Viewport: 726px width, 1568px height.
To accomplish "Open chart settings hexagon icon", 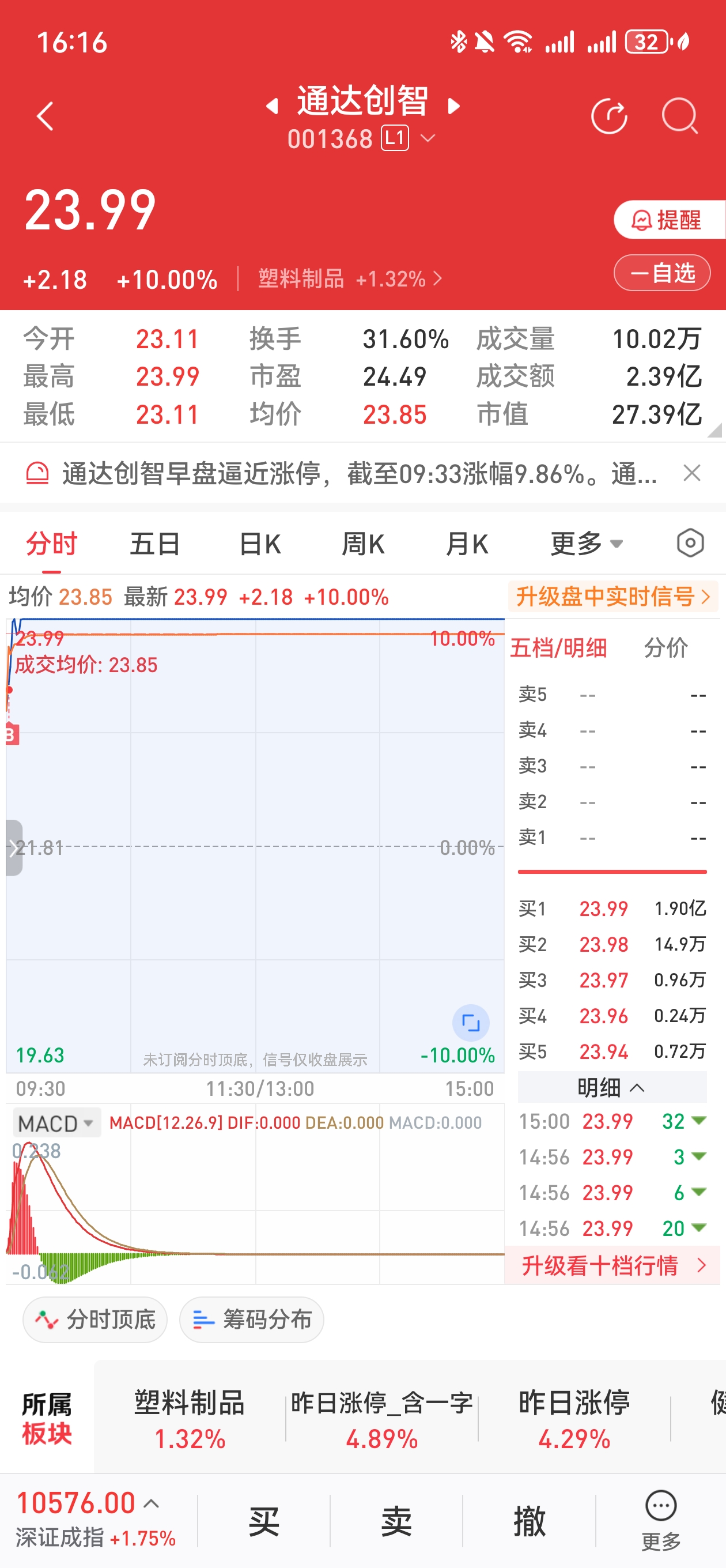I will pyautogui.click(x=690, y=543).
